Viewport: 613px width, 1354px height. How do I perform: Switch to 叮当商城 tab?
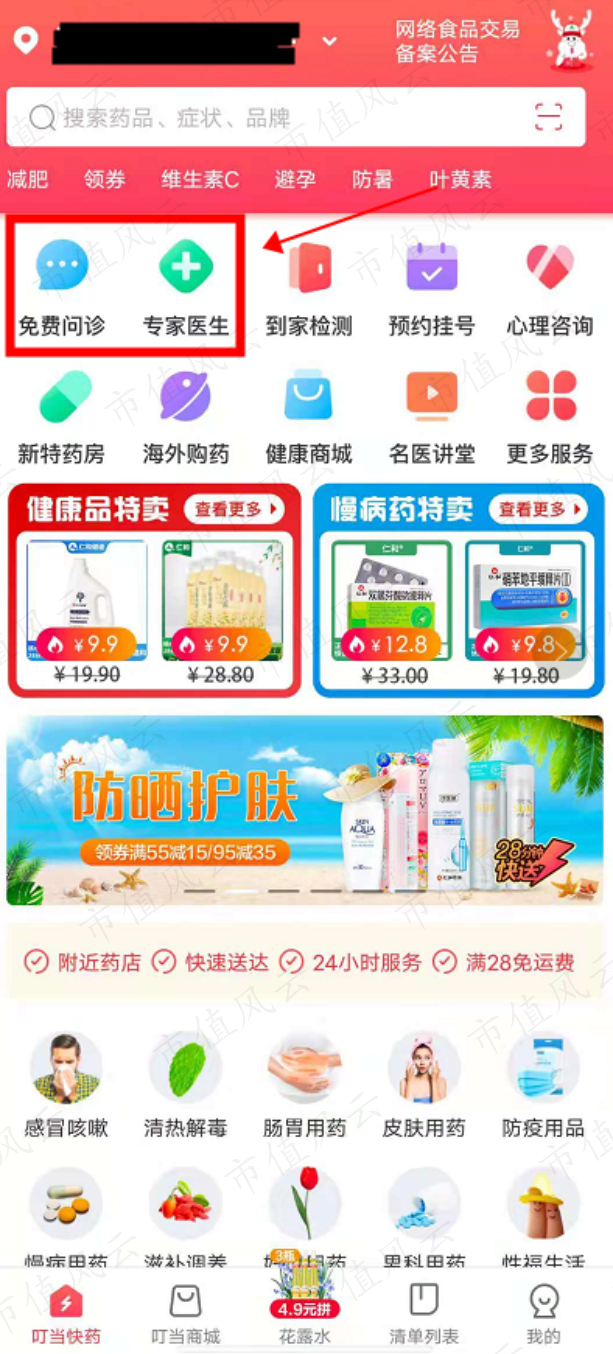(186, 1314)
